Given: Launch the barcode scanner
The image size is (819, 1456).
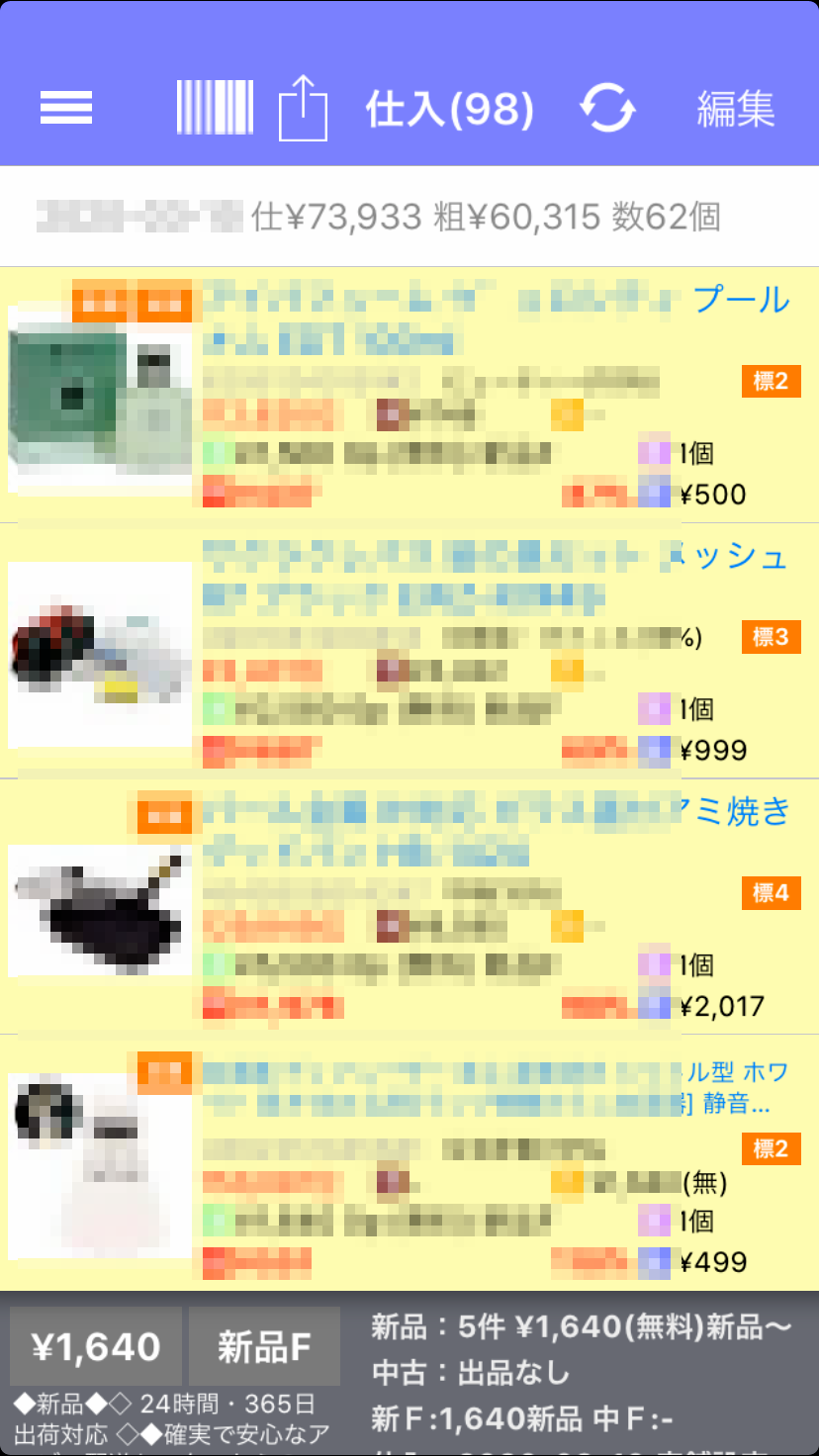Looking at the screenshot, I should pos(215,108).
